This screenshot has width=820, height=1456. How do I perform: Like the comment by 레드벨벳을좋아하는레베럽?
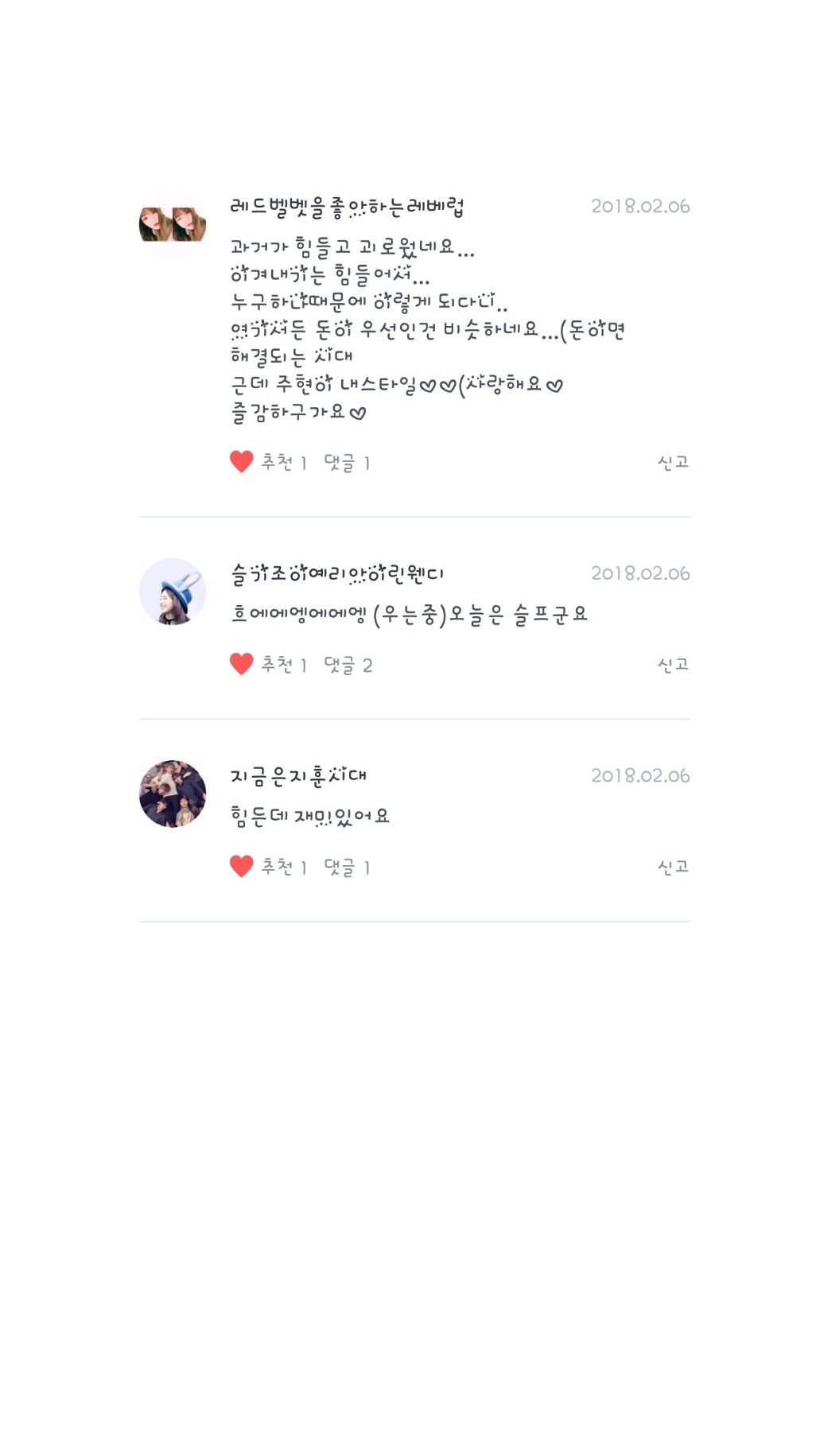(241, 462)
